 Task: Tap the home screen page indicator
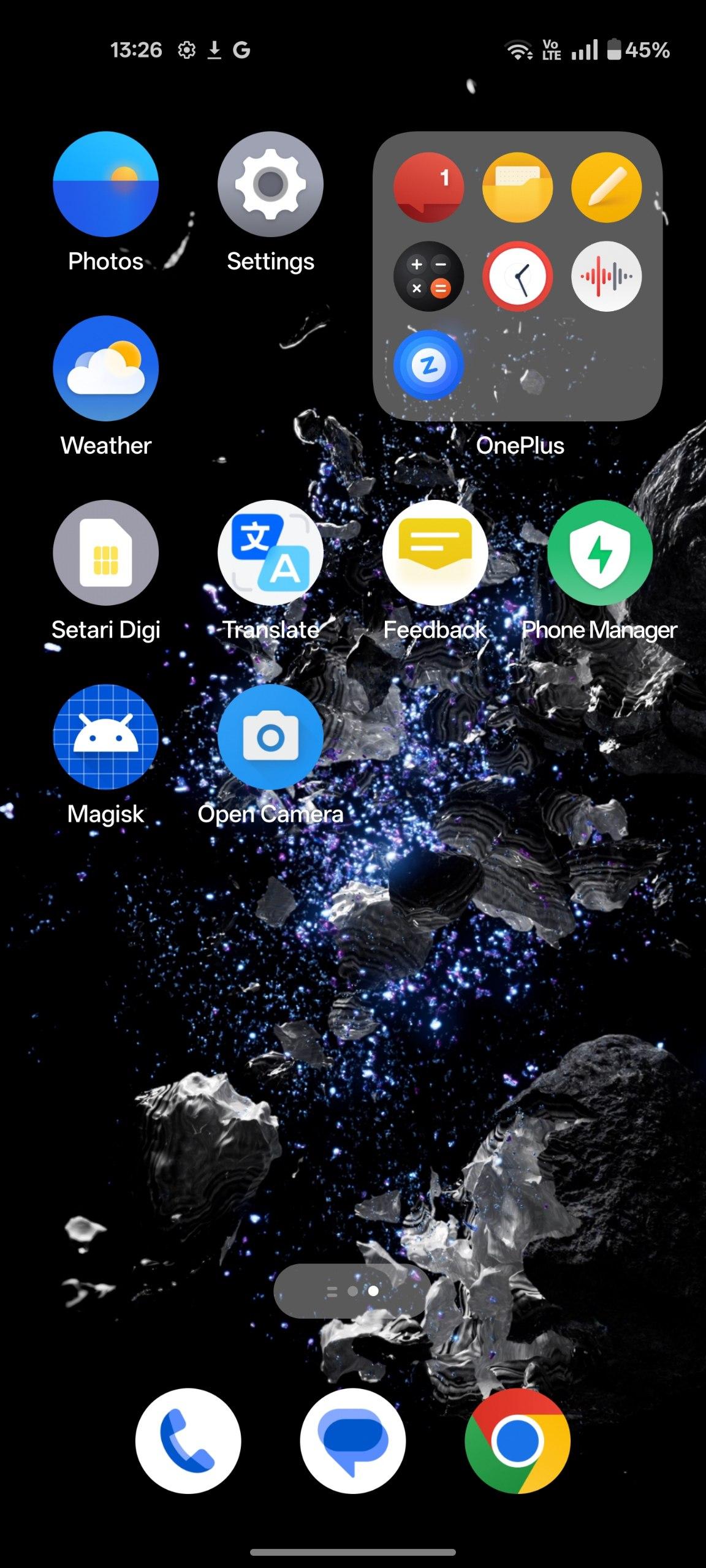pos(352,1291)
